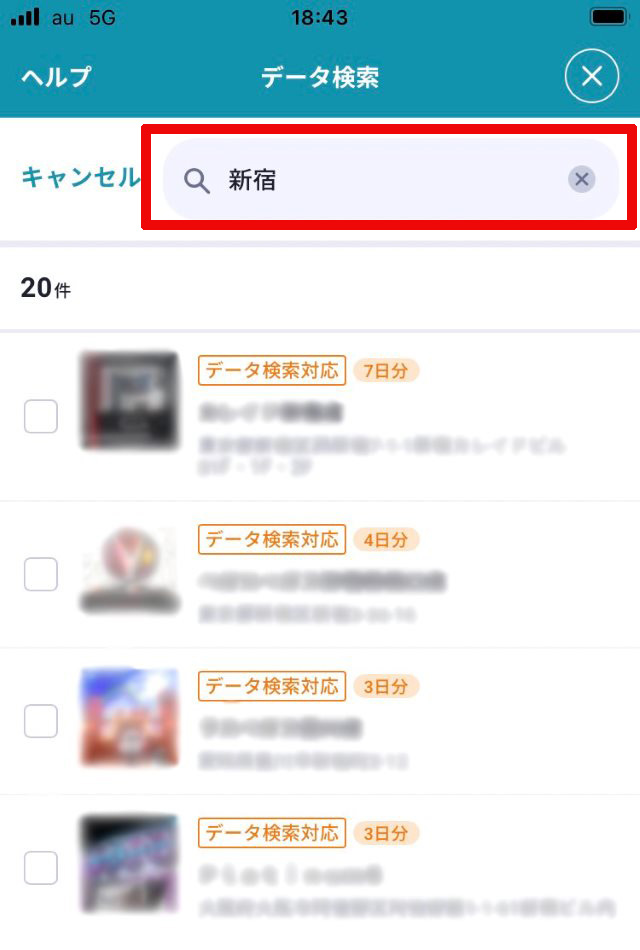Focus the search field containing 新宿
640x950 pixels.
pyautogui.click(x=380, y=180)
